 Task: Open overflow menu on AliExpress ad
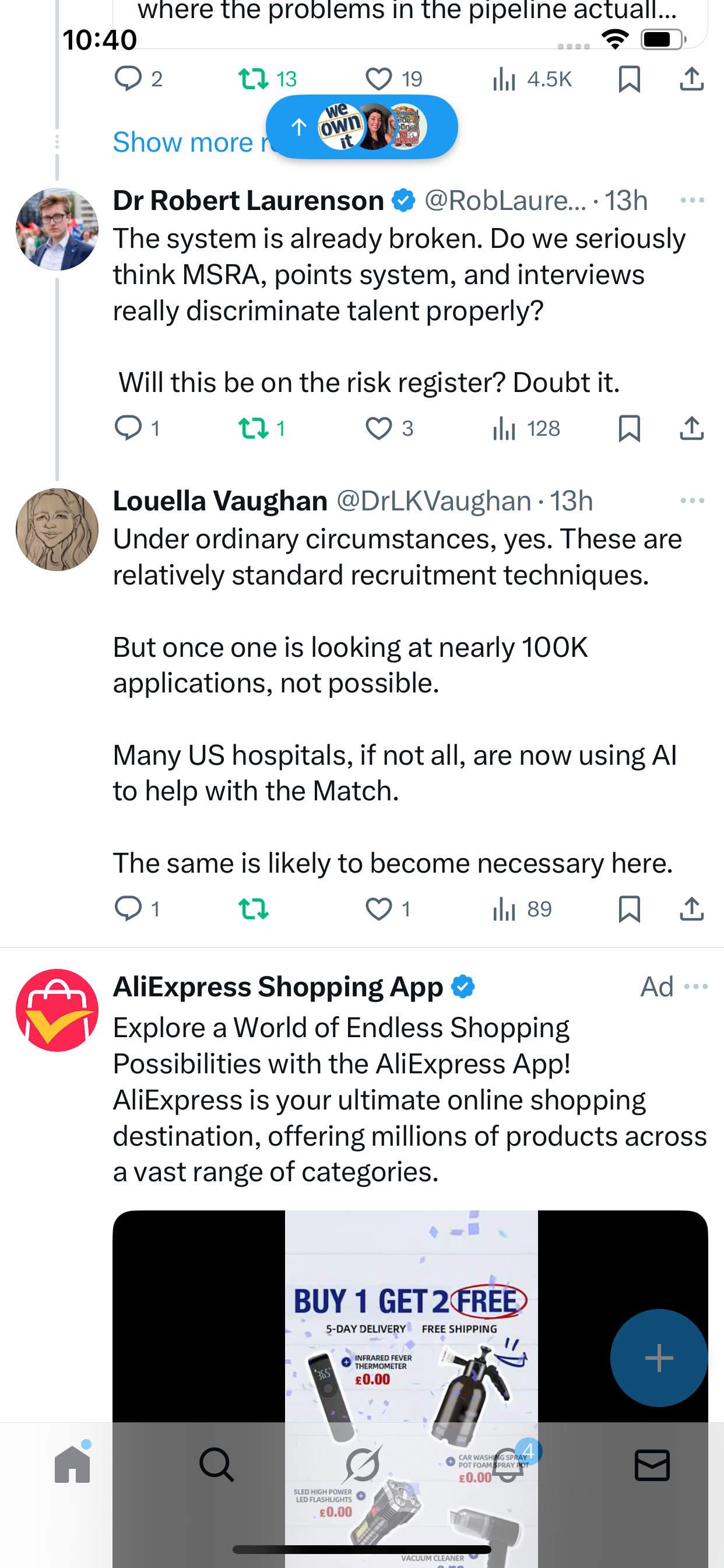tap(695, 986)
